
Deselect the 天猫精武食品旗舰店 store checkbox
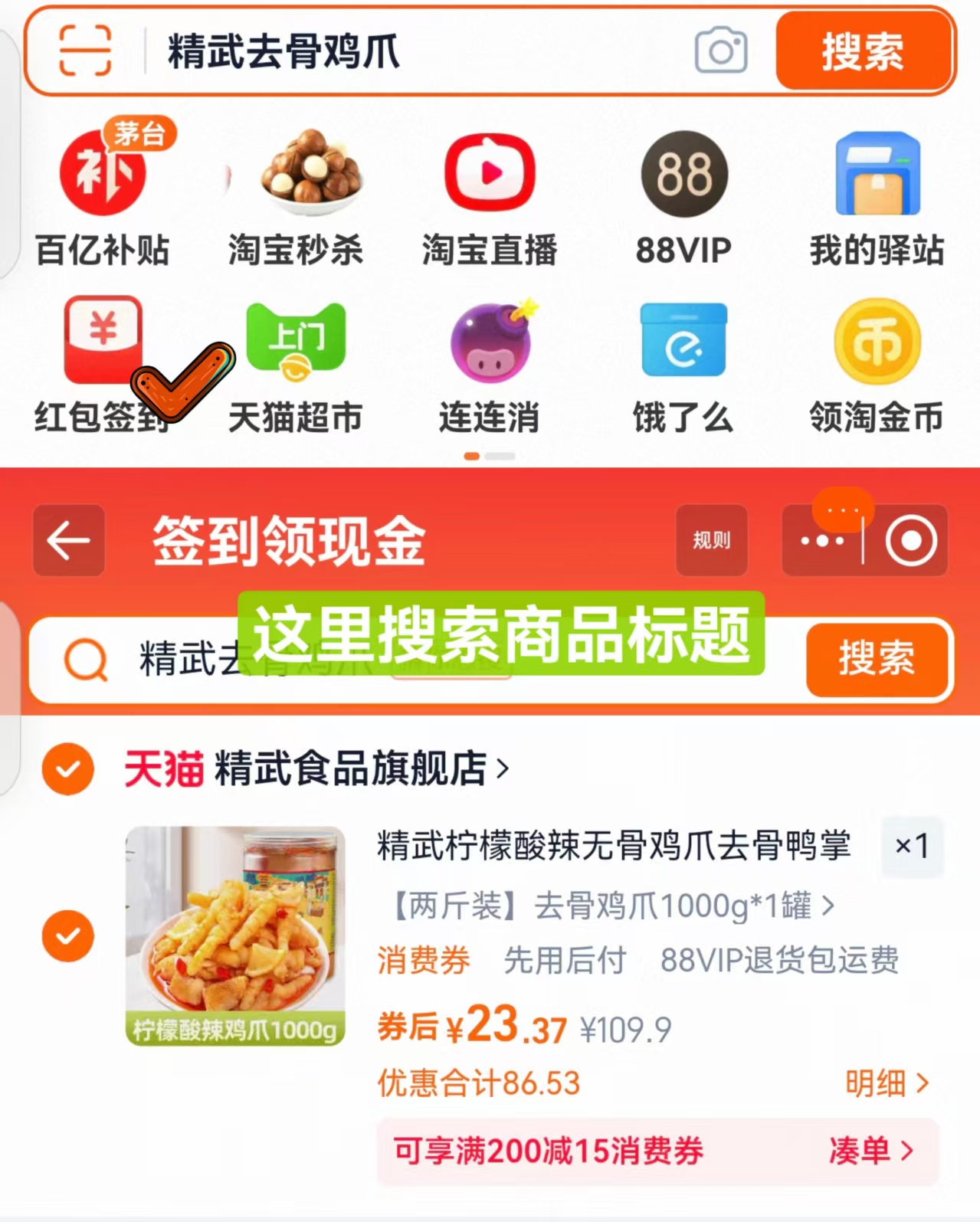[69, 768]
